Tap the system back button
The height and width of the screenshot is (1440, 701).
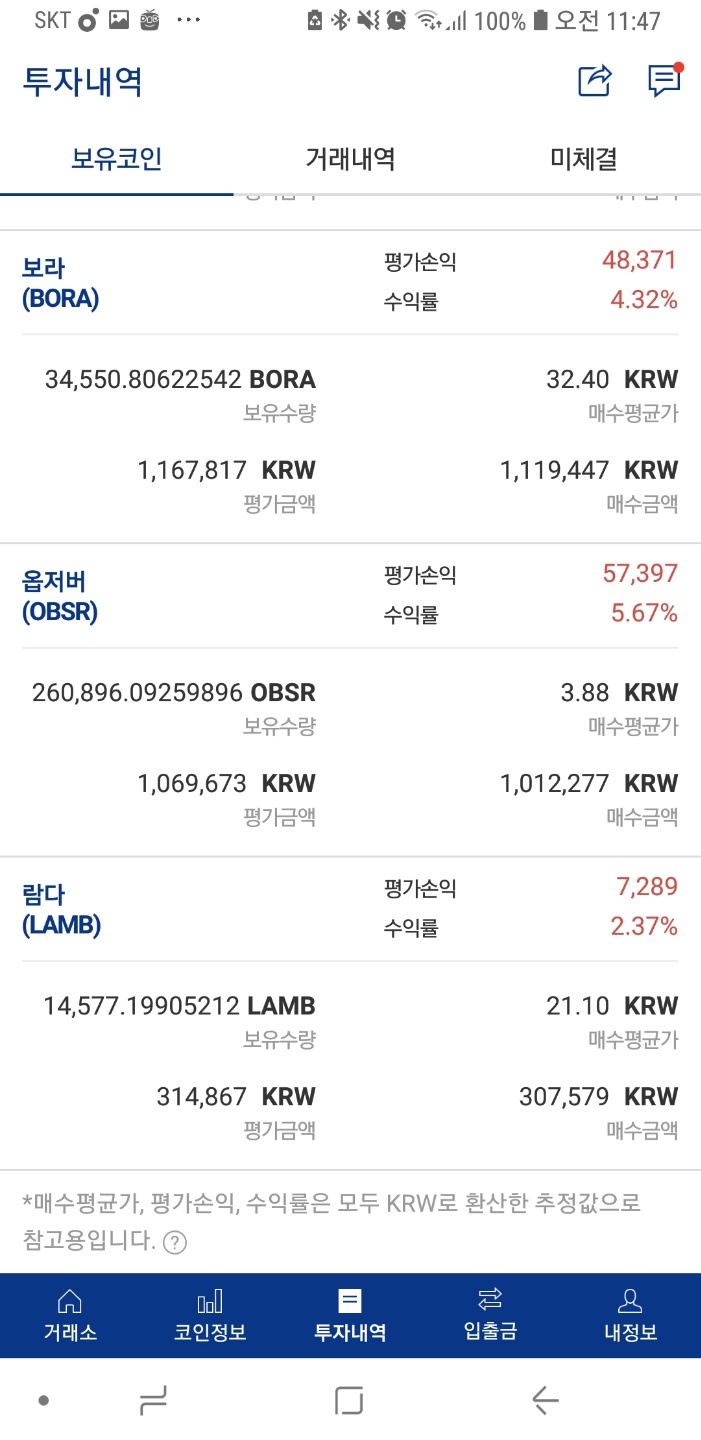pos(545,1400)
